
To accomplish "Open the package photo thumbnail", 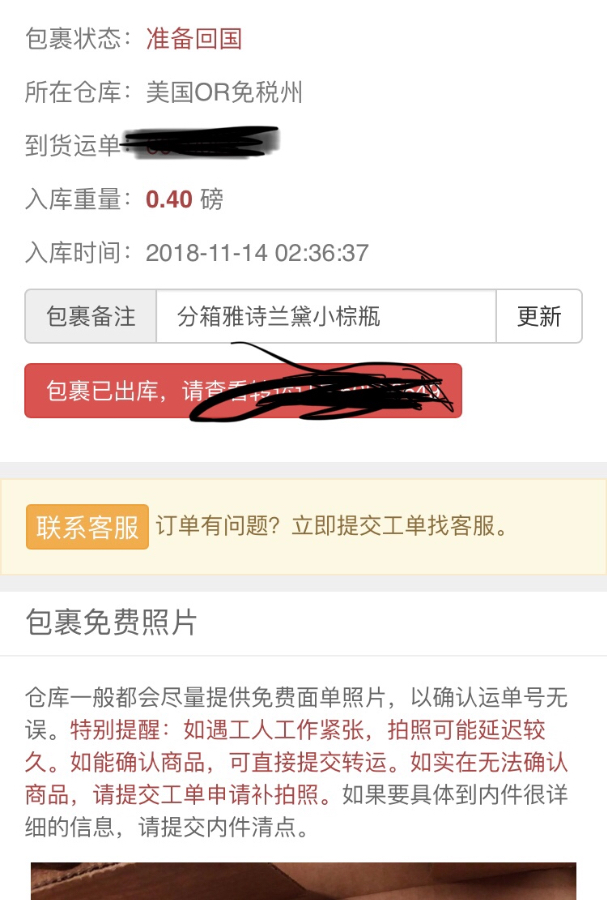I will [303, 880].
